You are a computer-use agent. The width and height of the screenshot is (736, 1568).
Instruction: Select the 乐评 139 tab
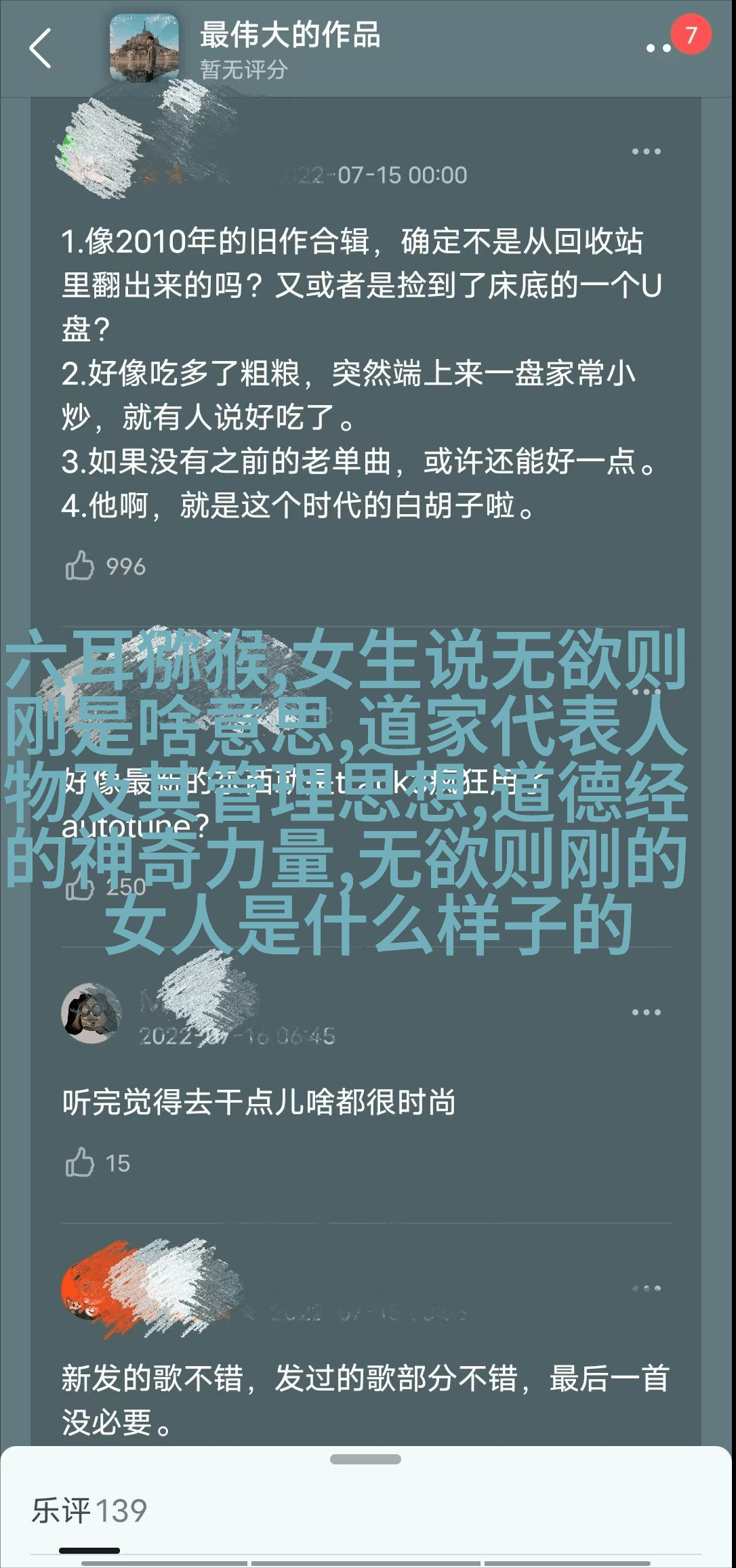click(89, 1511)
